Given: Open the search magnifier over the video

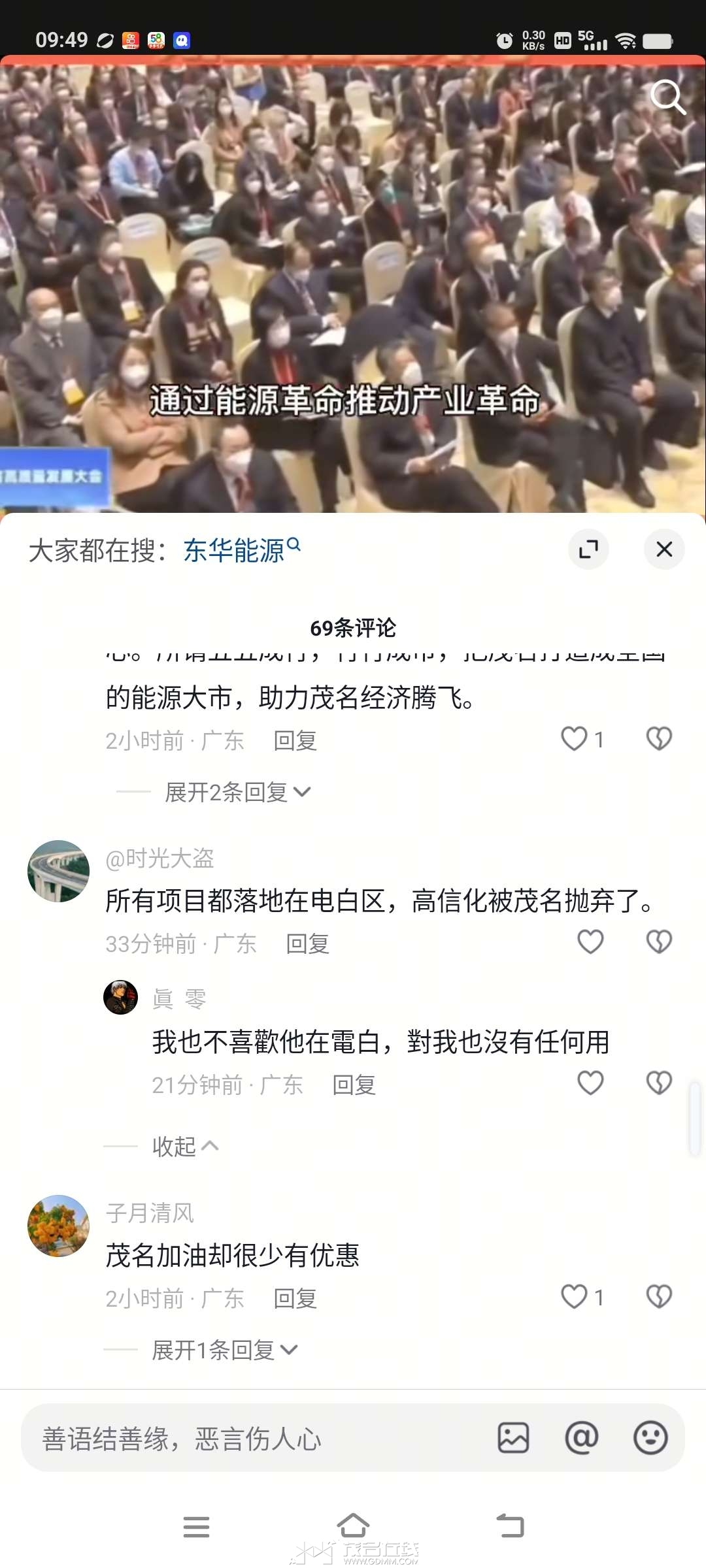Looking at the screenshot, I should click(667, 97).
